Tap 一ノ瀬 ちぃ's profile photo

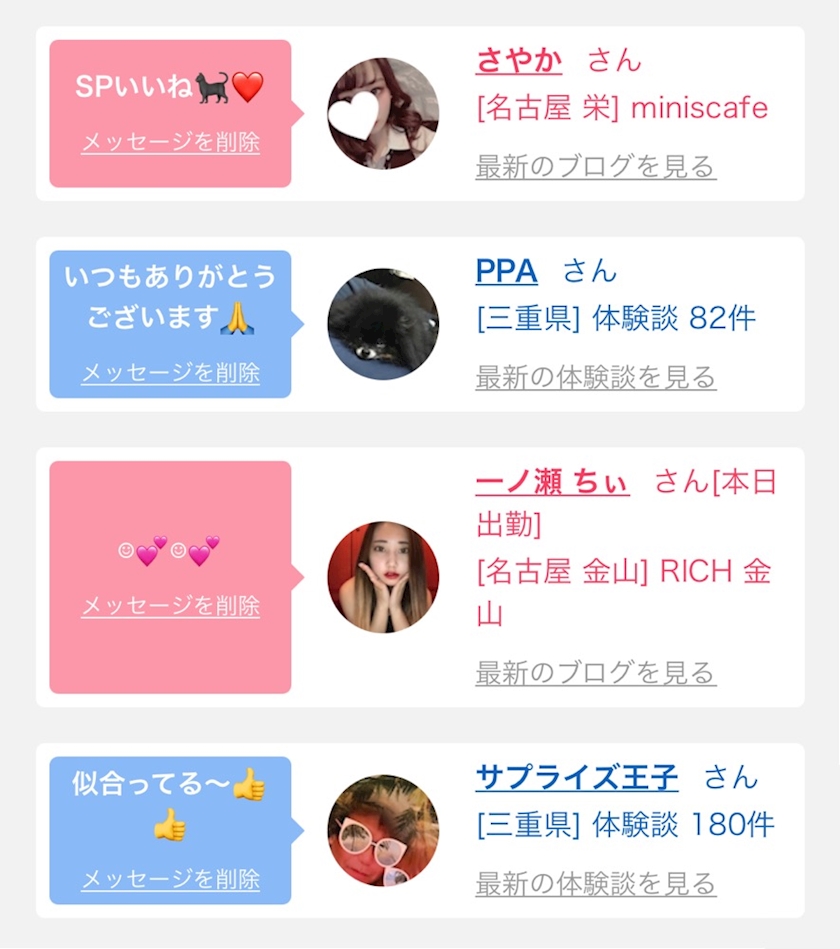click(x=383, y=577)
